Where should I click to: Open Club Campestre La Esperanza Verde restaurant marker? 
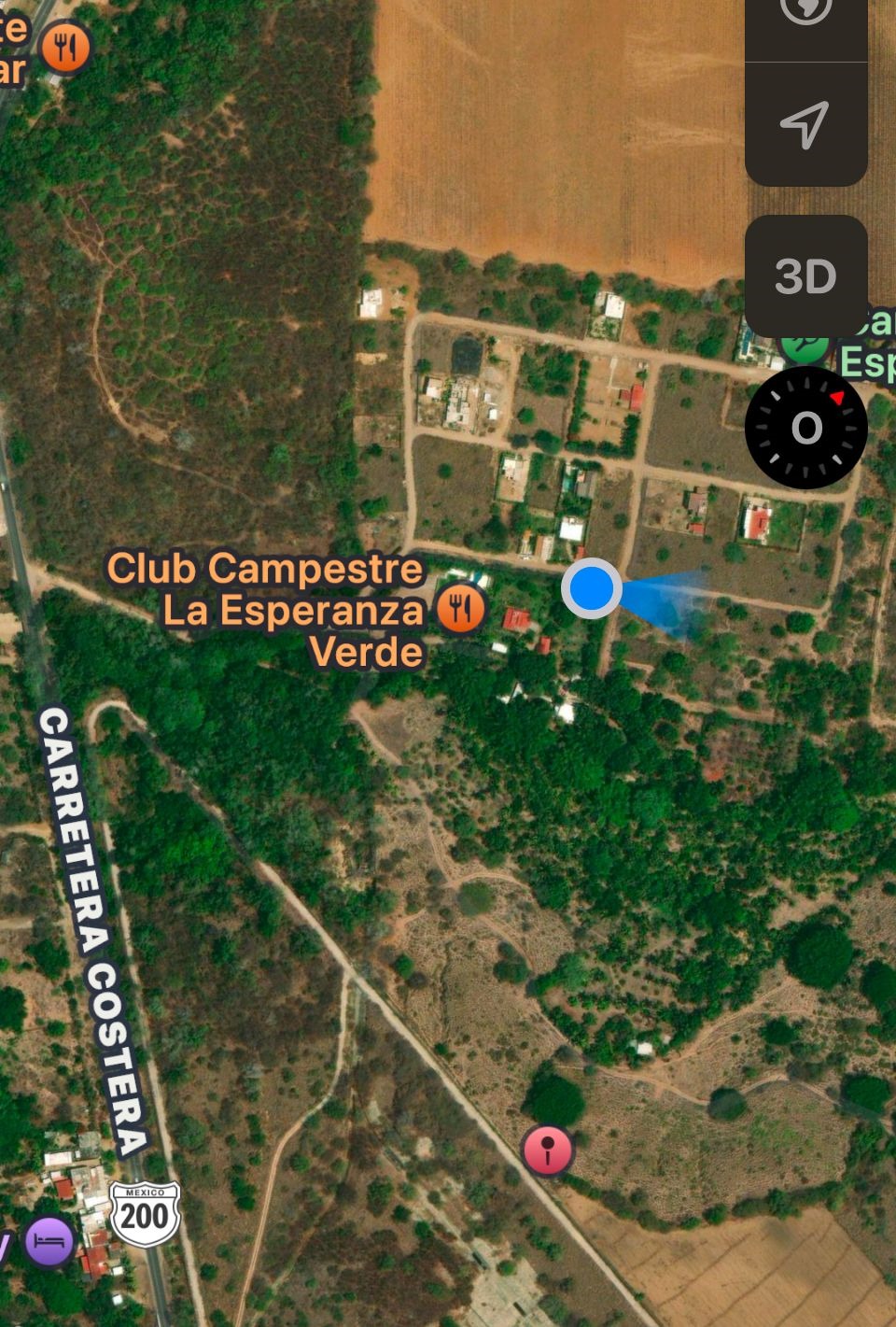pos(460,609)
